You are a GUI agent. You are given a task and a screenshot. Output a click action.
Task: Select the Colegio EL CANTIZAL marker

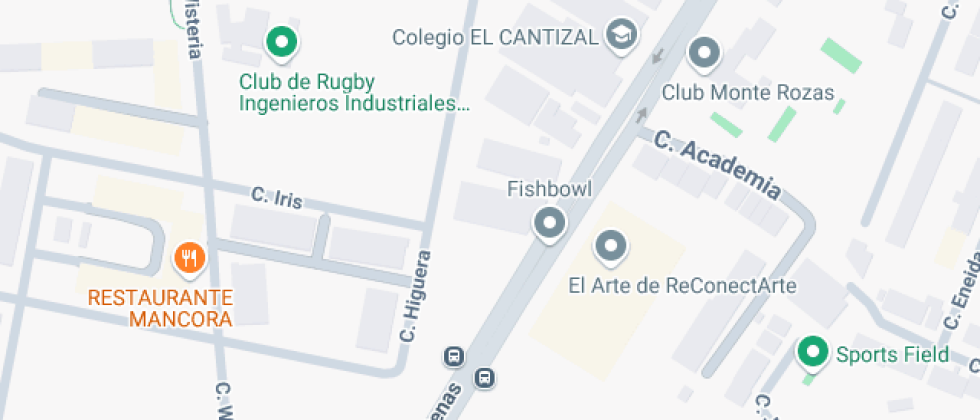(622, 38)
